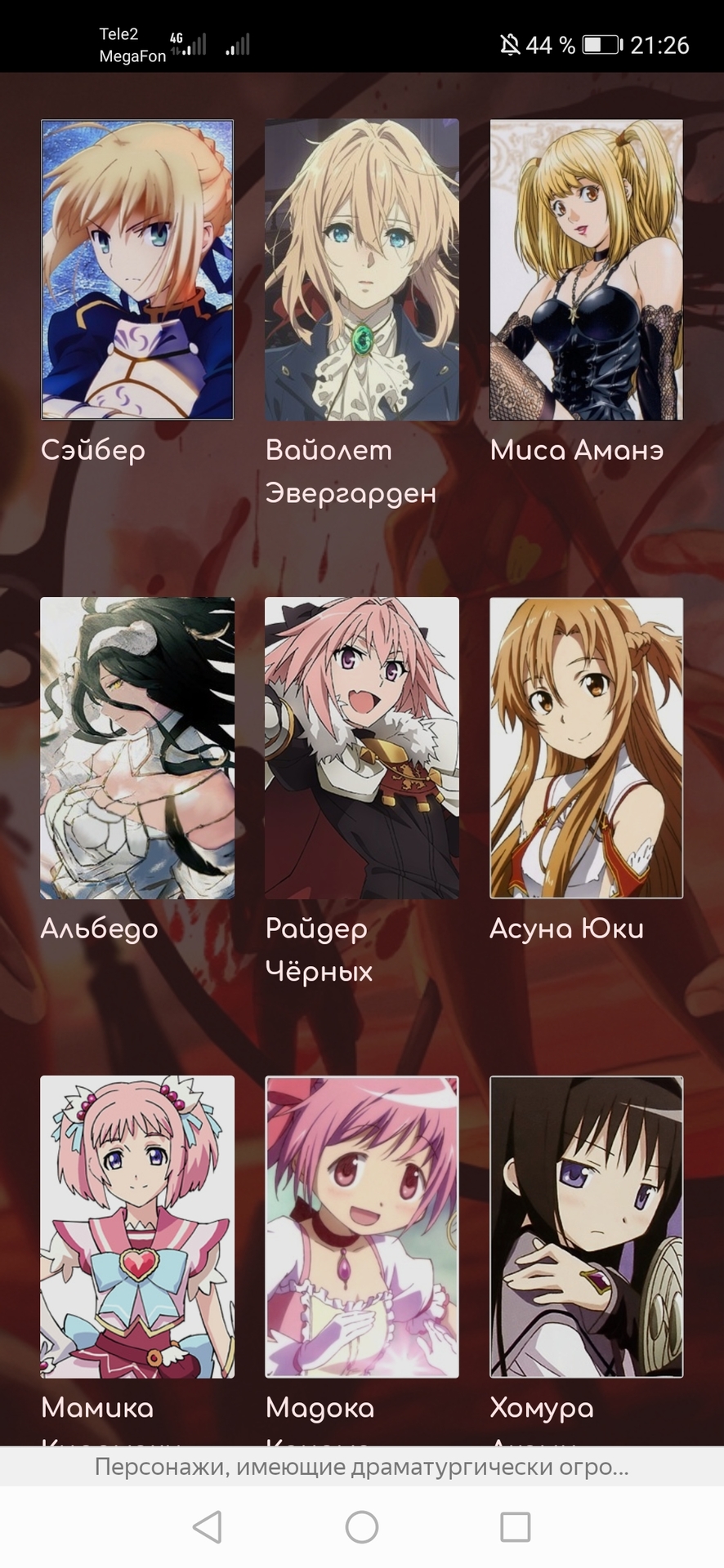Screen dimensions: 724x1568
Task: Go back using the system back button
Action: tap(208, 1526)
